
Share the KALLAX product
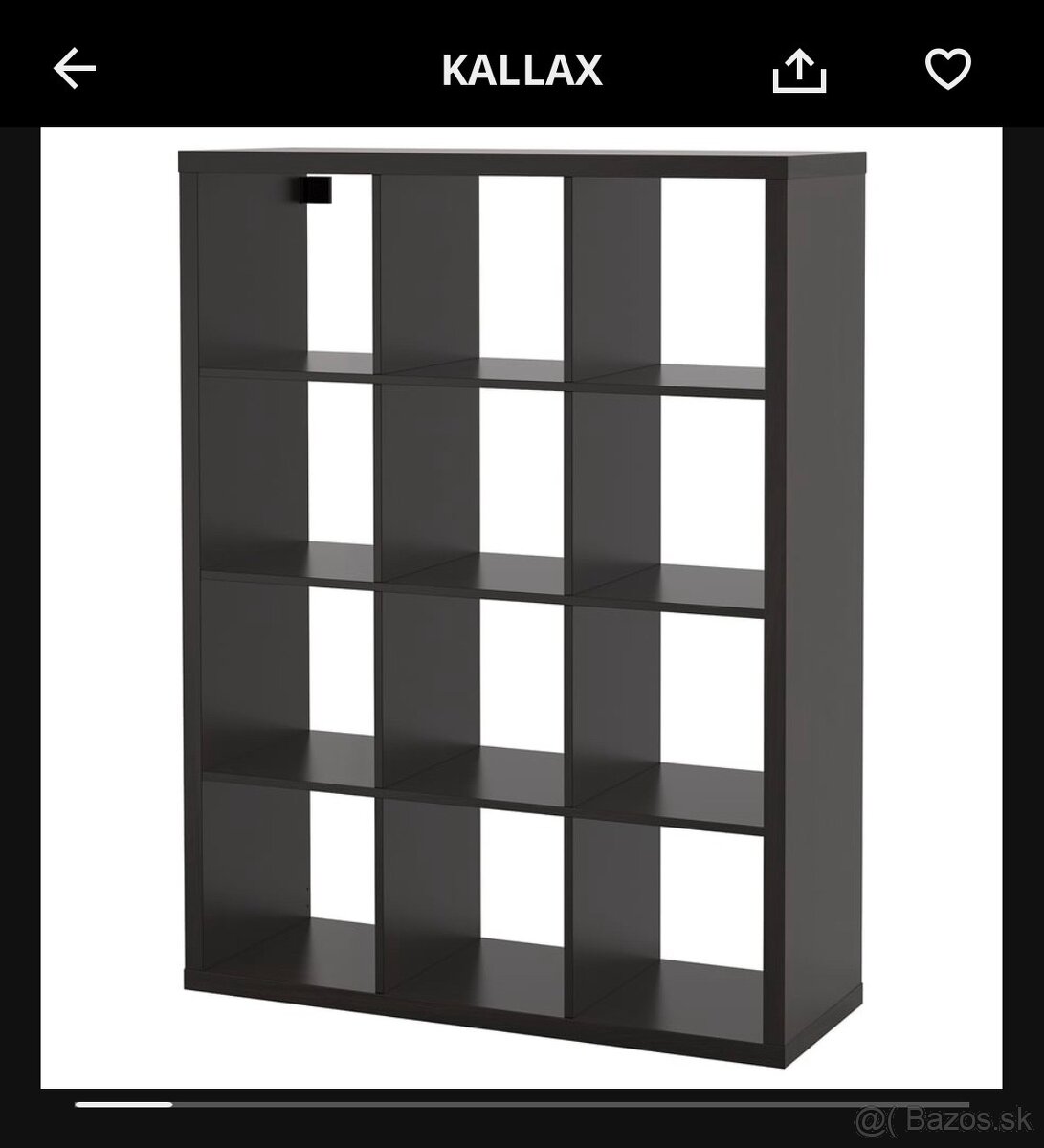coord(799,71)
